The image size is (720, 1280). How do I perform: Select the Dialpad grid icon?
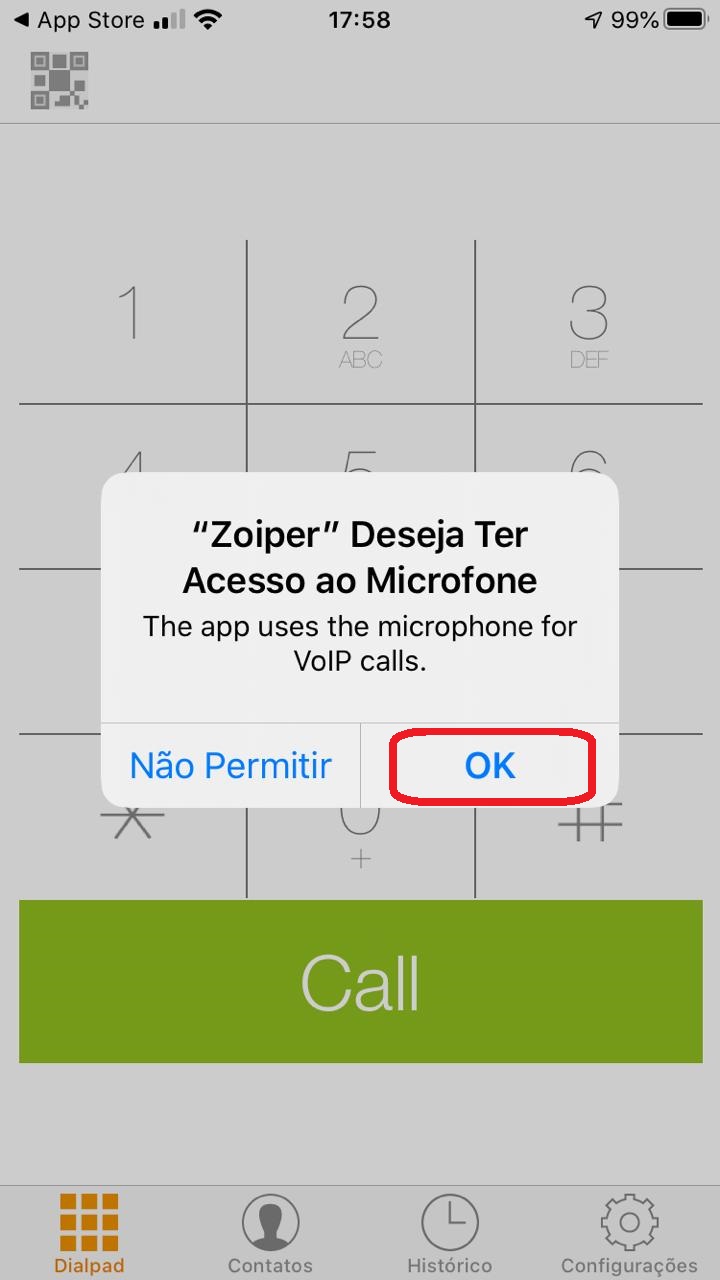[x=88, y=1222]
